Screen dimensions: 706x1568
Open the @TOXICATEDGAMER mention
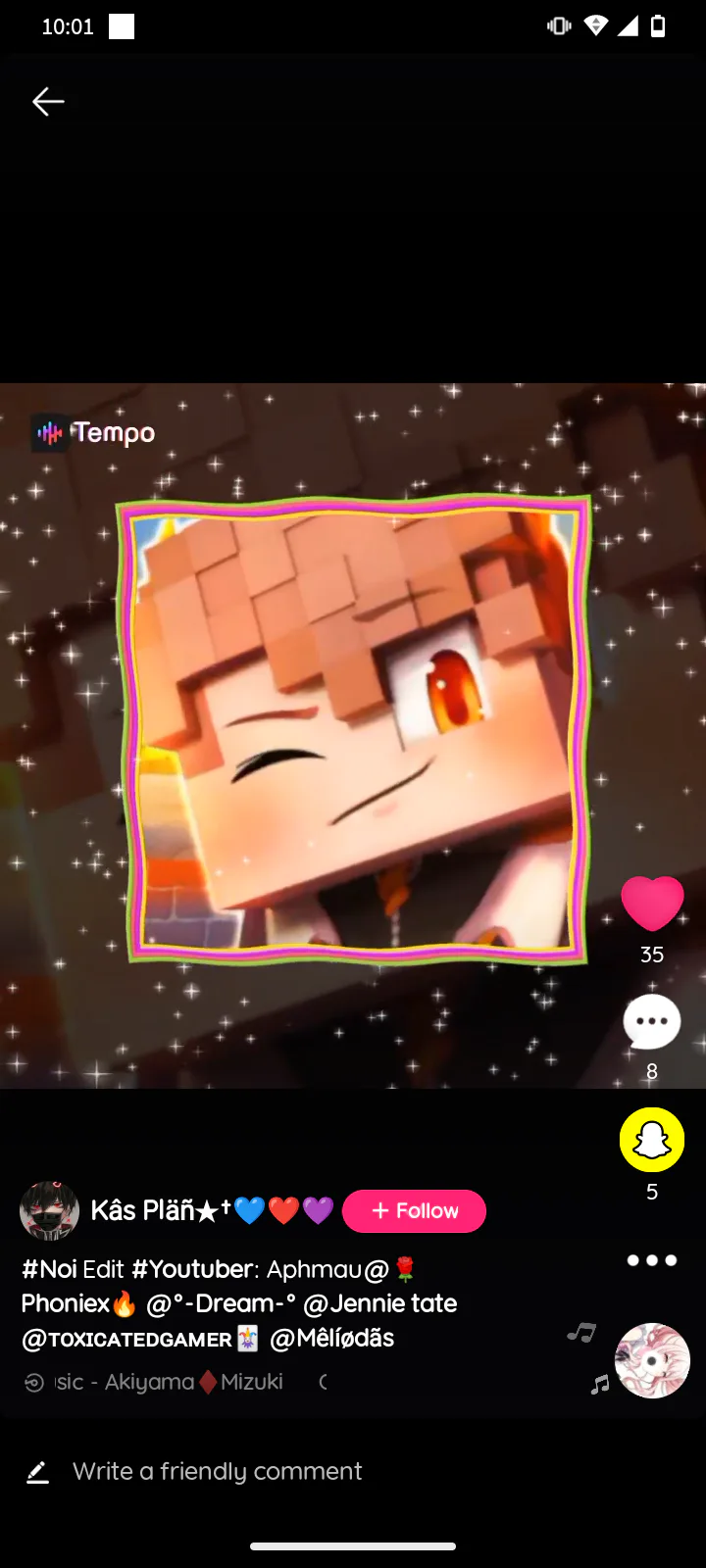126,1339
